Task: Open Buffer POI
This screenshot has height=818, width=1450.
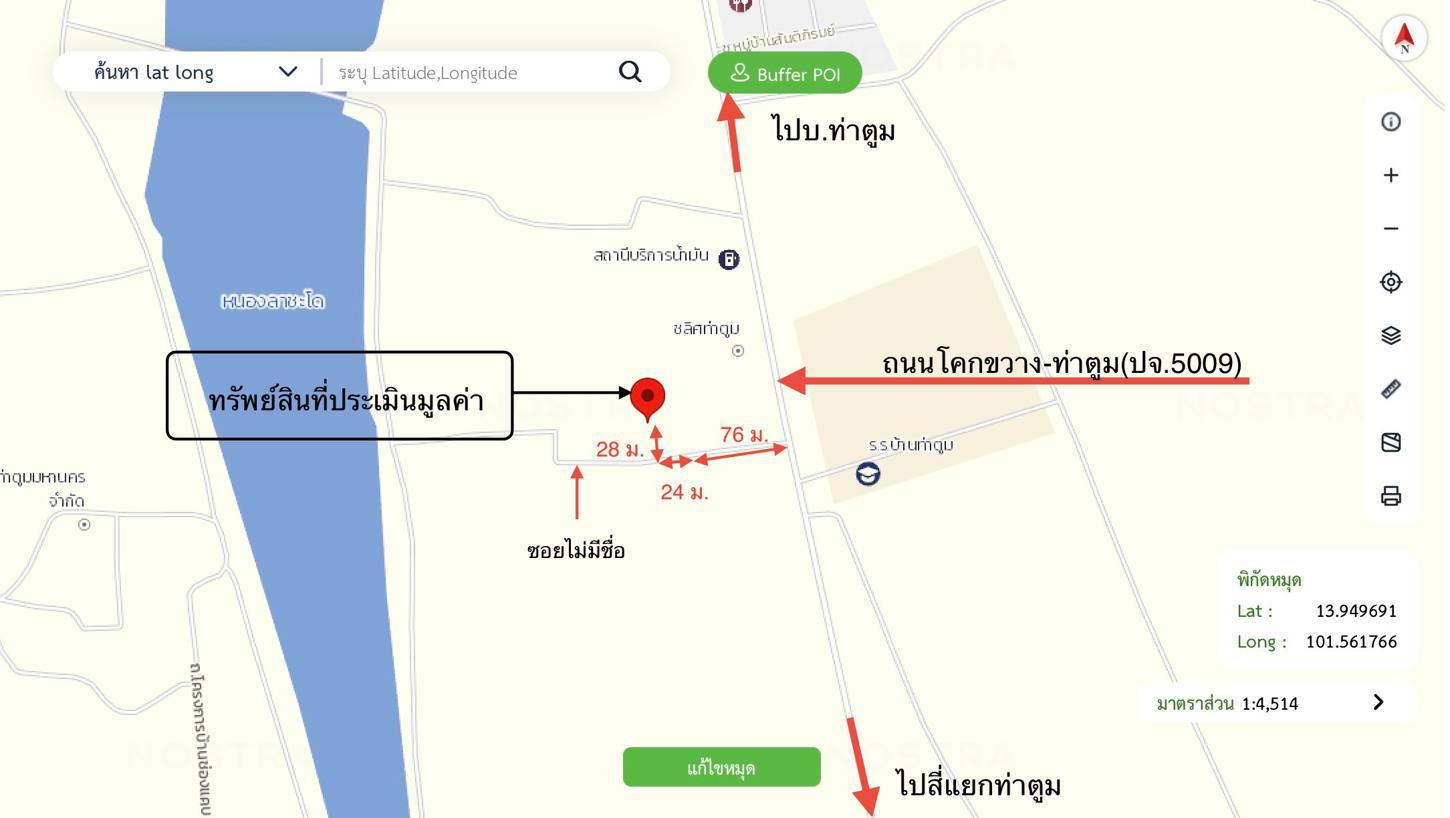Action: click(x=785, y=74)
